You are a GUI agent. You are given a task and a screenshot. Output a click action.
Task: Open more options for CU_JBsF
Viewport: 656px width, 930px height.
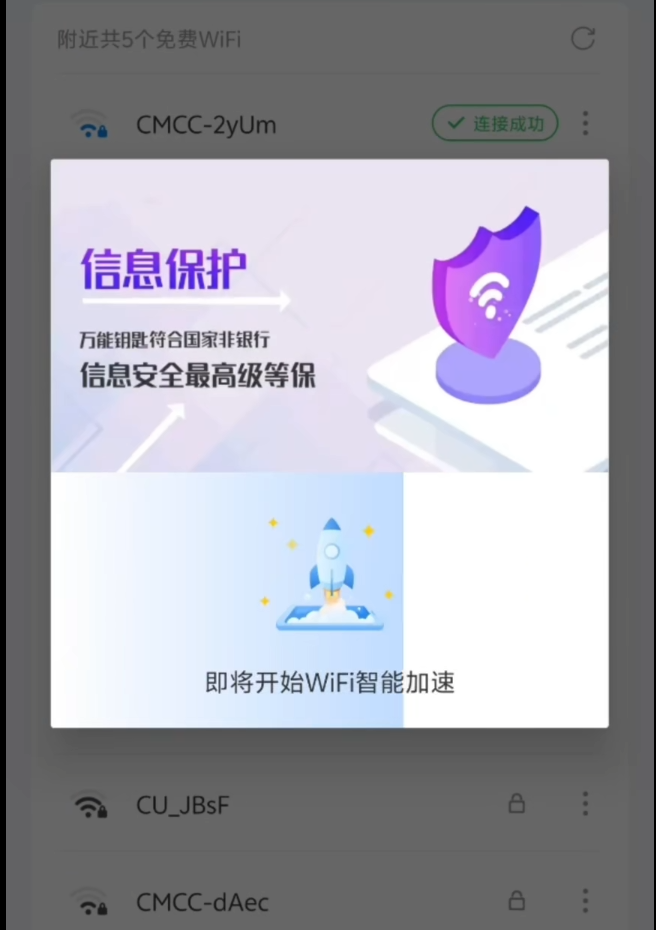click(585, 803)
